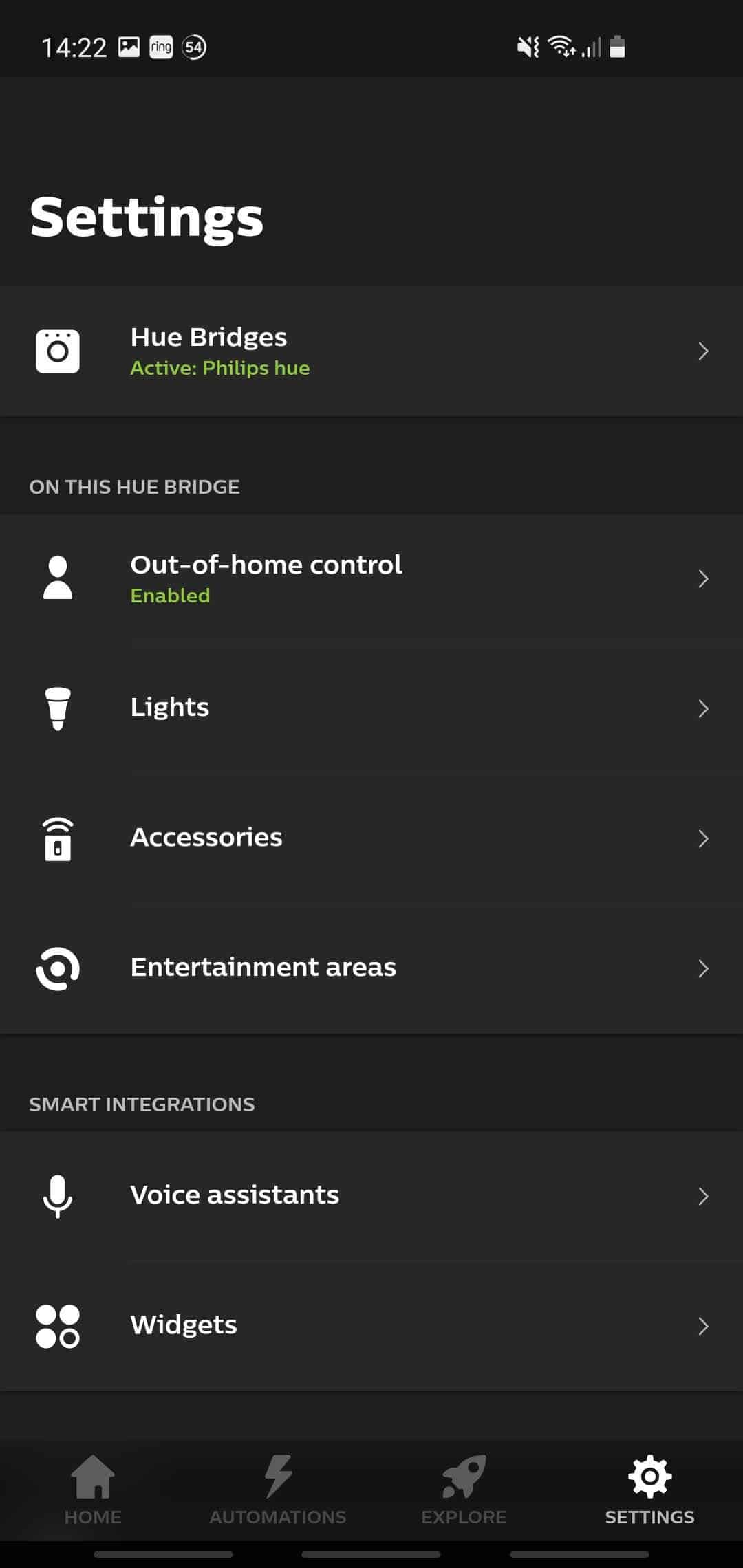This screenshot has width=743, height=1568.
Task: Expand the Lights row chevron
Action: [x=703, y=708]
